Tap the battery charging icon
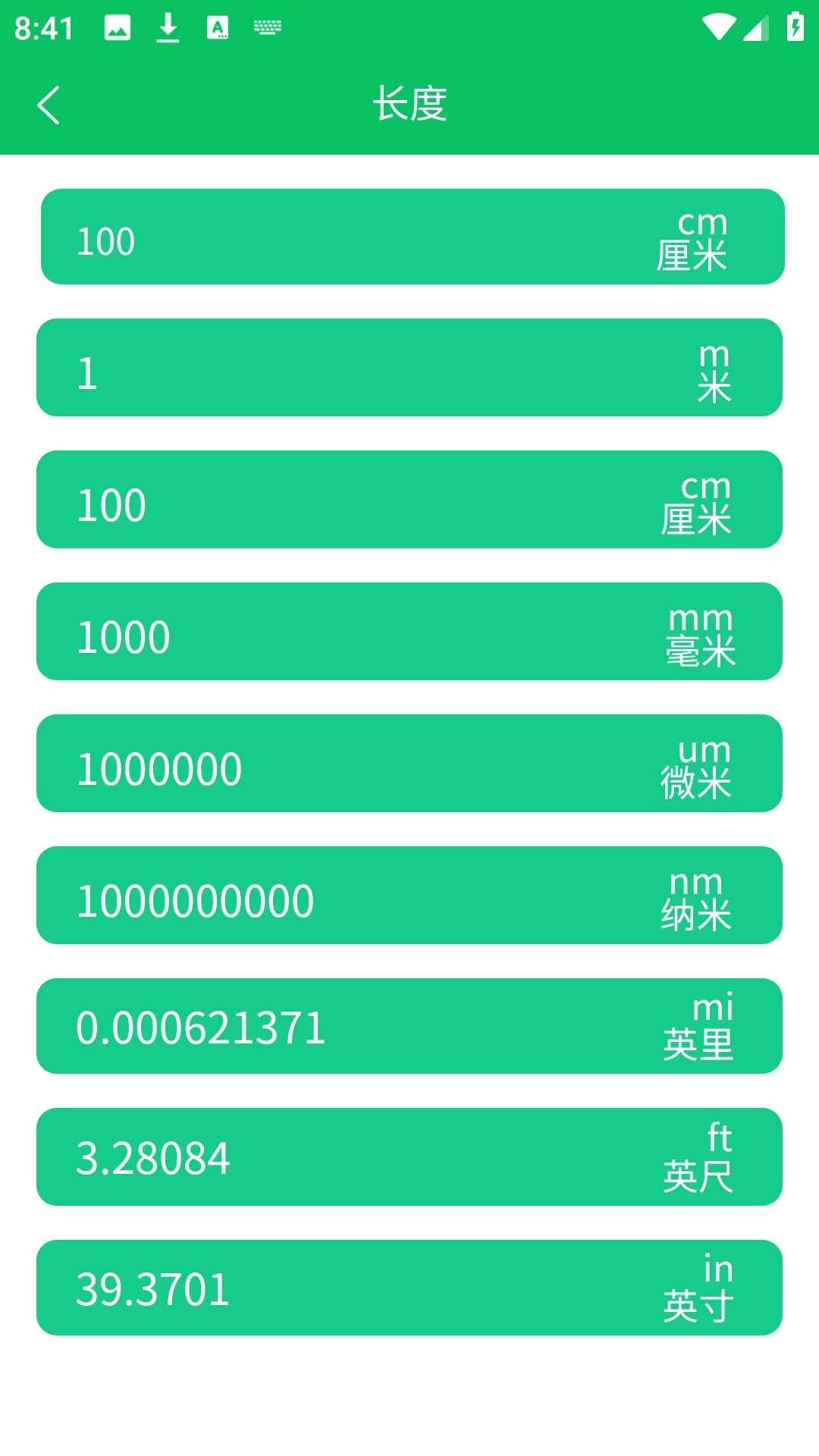Screen dimensions: 819x1456 pyautogui.click(x=794, y=25)
